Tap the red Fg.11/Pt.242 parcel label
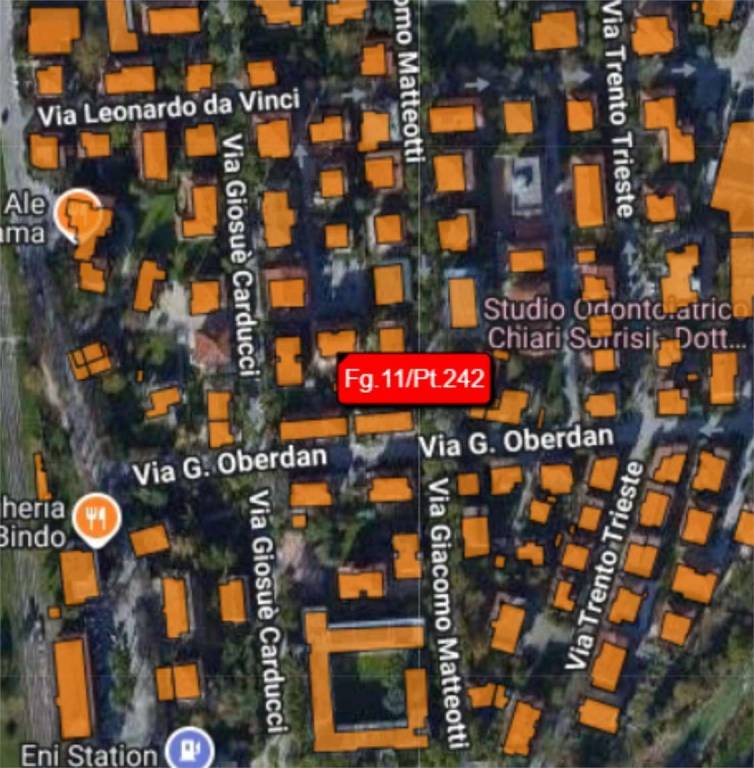 point(414,379)
